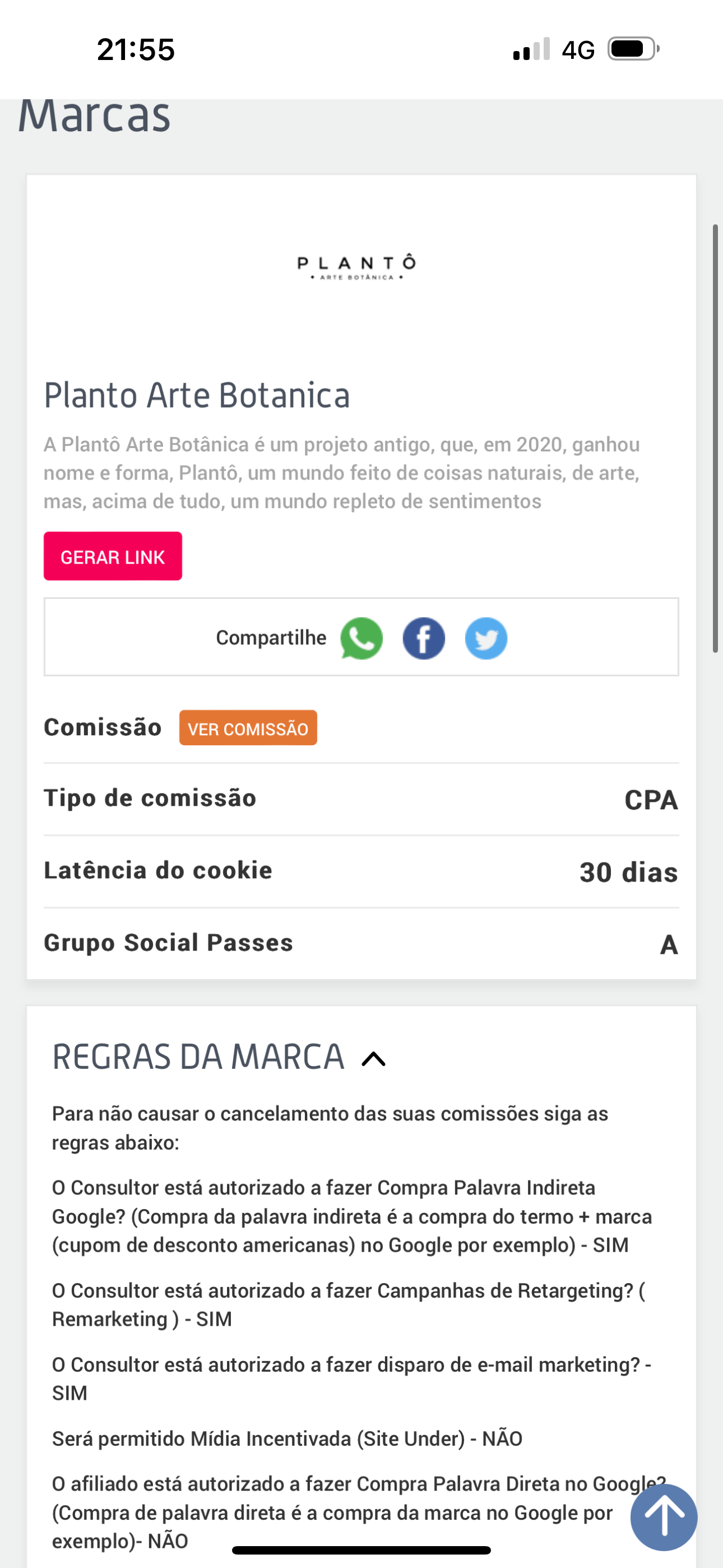Screen dimensions: 723x1568
Task: Share via WhatsApp icon
Action: pyautogui.click(x=361, y=638)
